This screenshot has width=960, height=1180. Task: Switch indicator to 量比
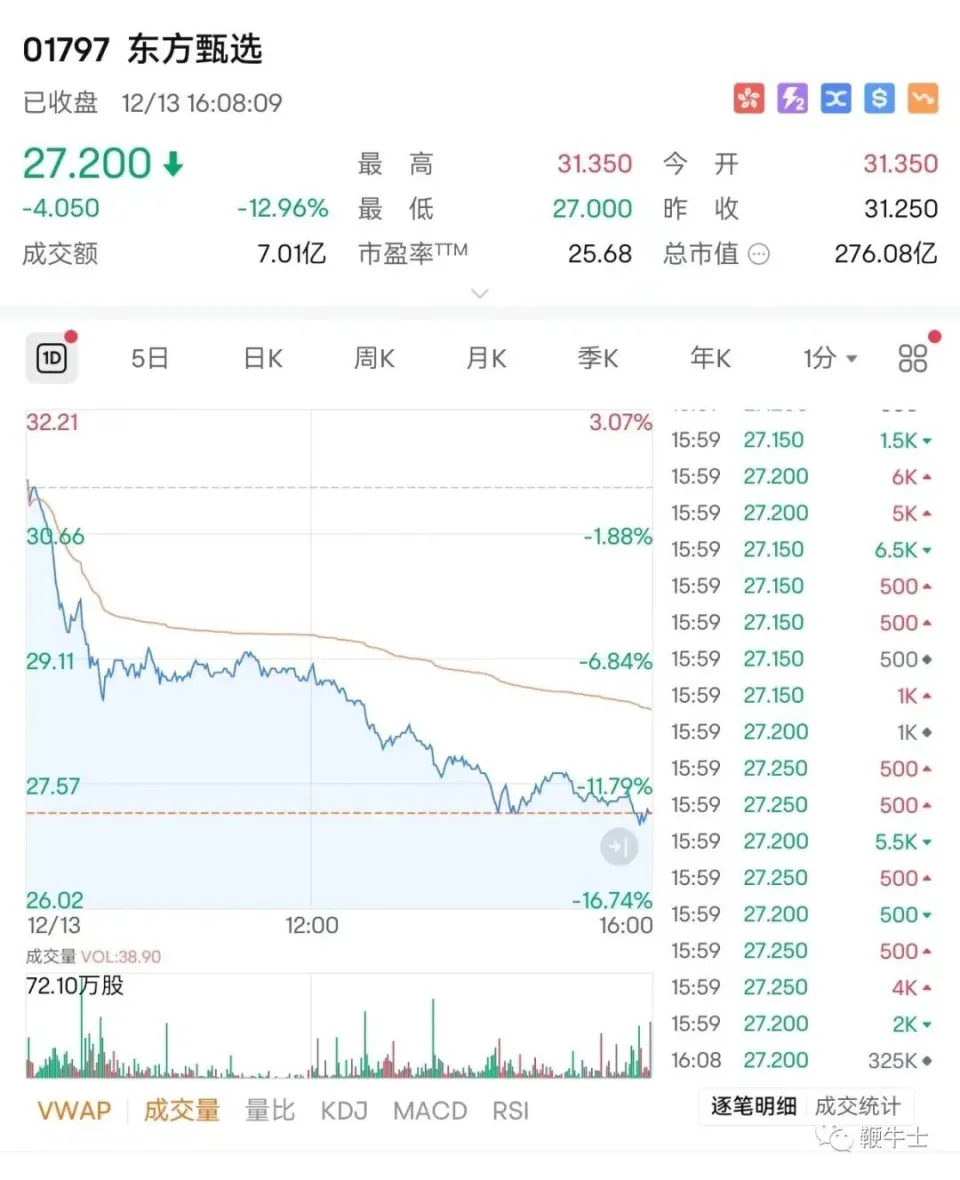(270, 1110)
